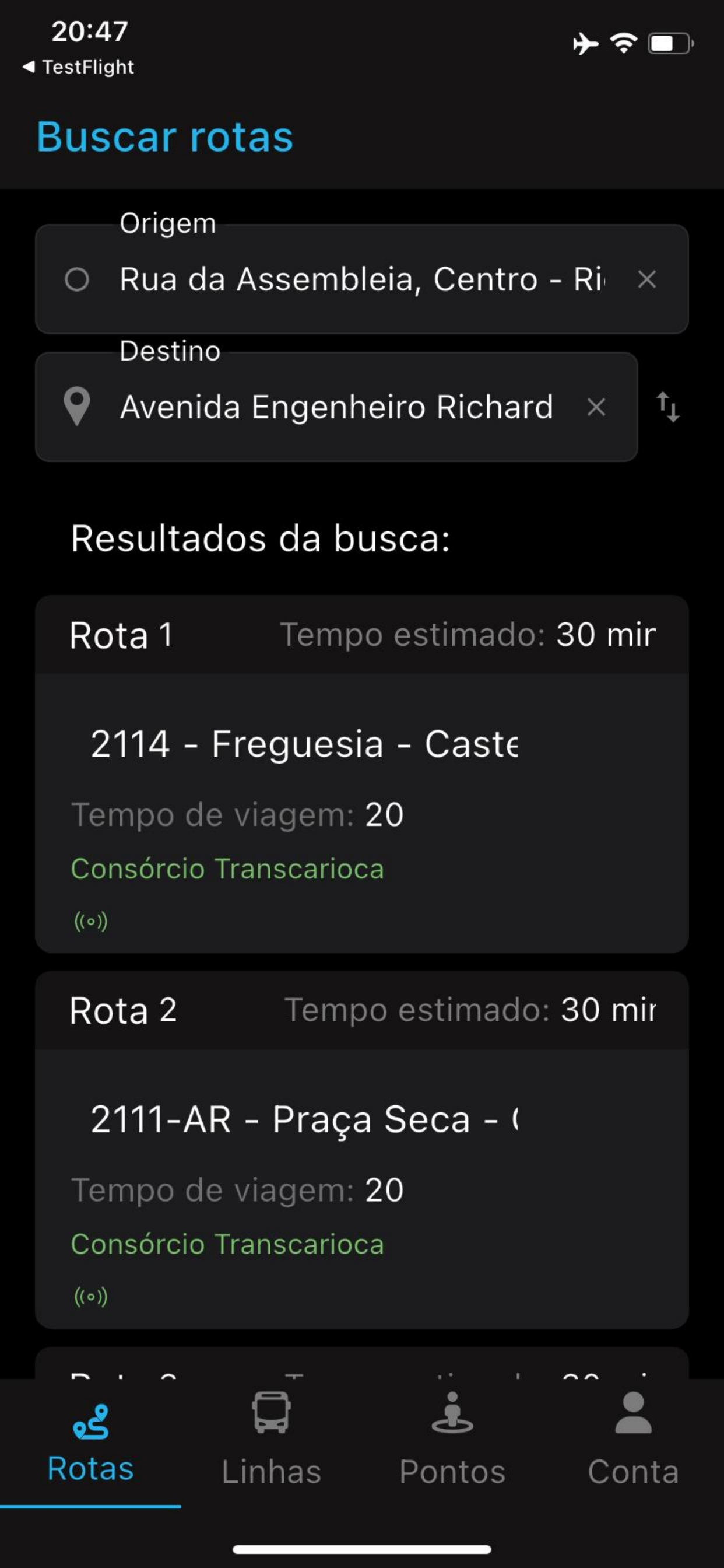Open Rota 1 with line 2114 Freguesia
Viewport: 724px width, 1568px height.
(x=362, y=773)
